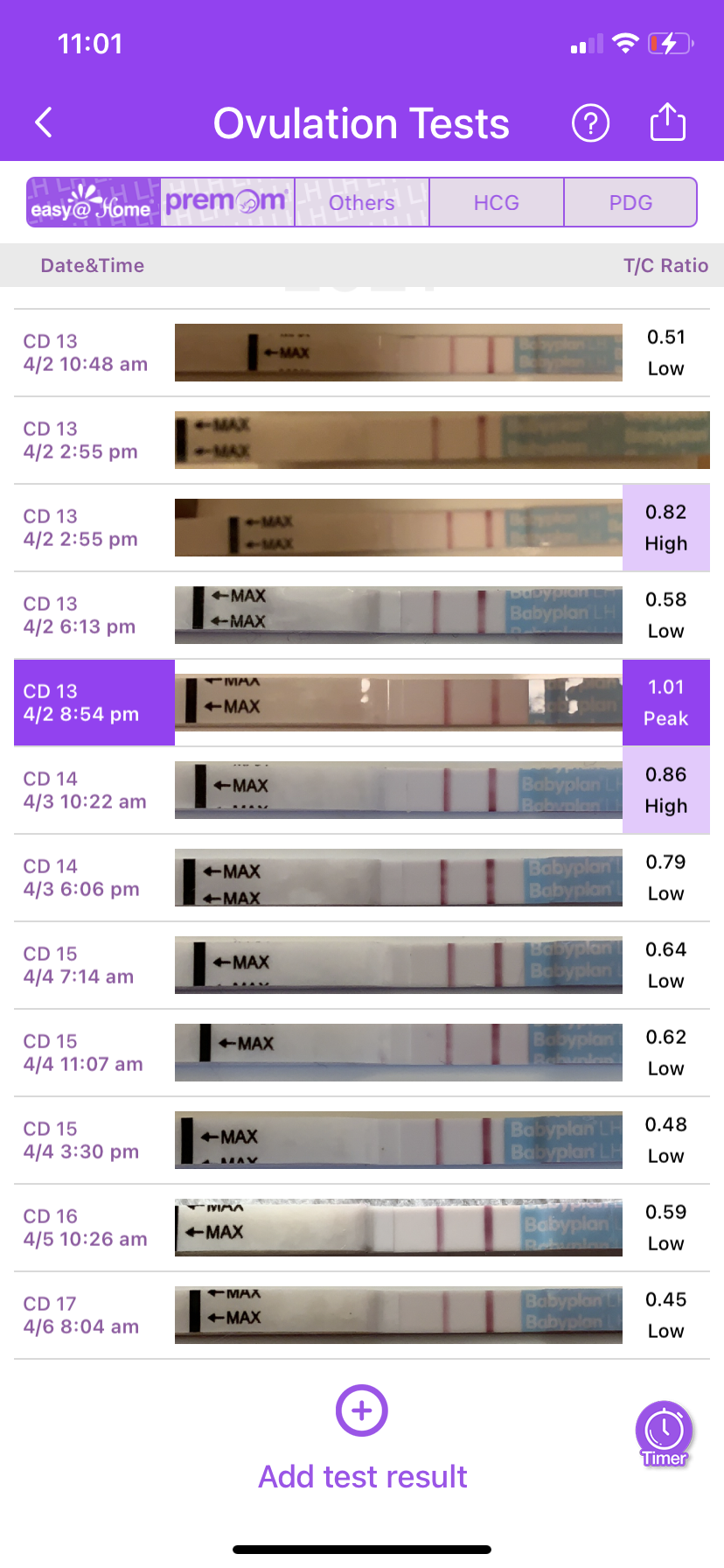Open the HCG tab
The height and width of the screenshot is (1568, 724).
[497, 202]
